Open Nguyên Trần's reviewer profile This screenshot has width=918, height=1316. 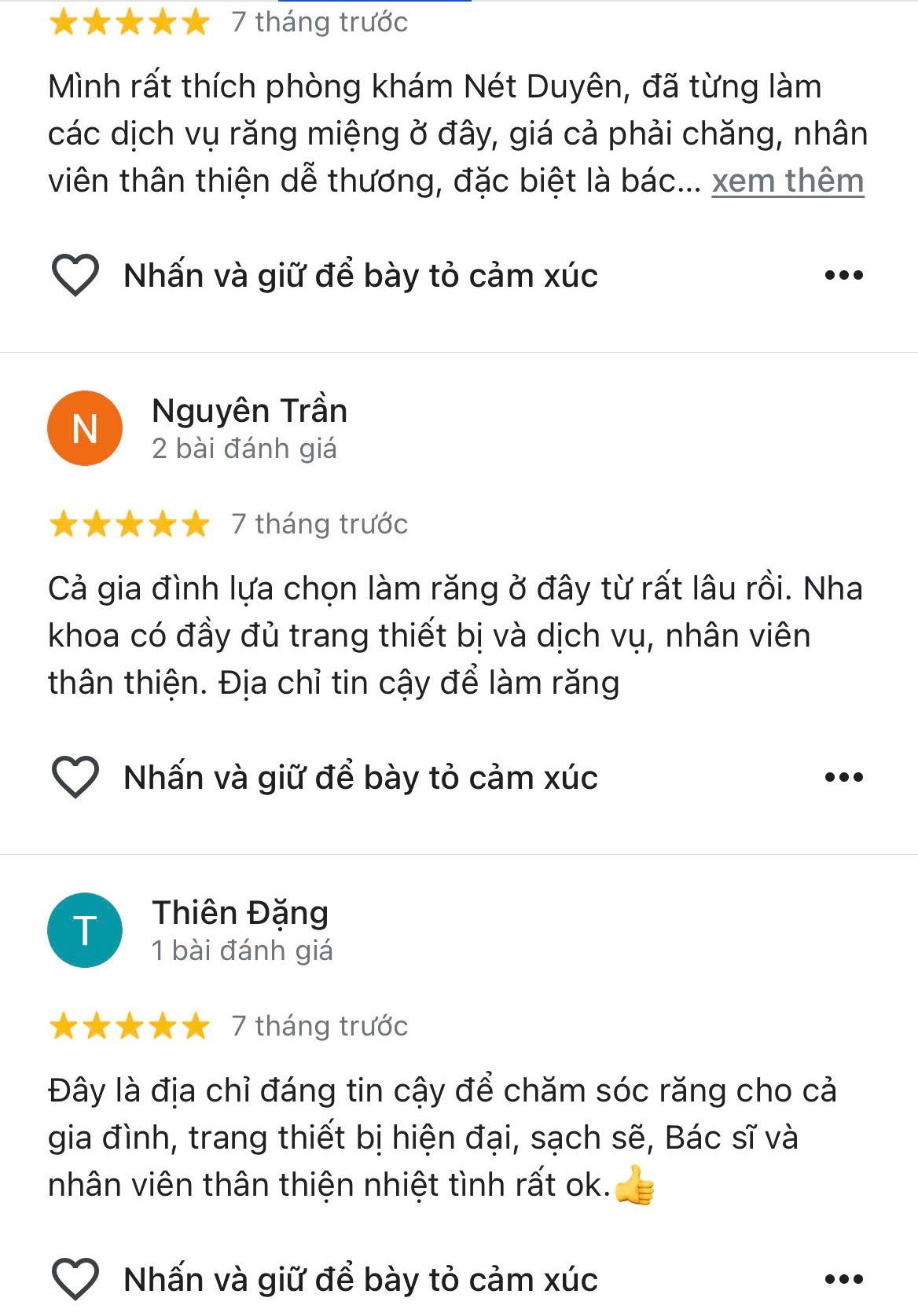(x=248, y=412)
